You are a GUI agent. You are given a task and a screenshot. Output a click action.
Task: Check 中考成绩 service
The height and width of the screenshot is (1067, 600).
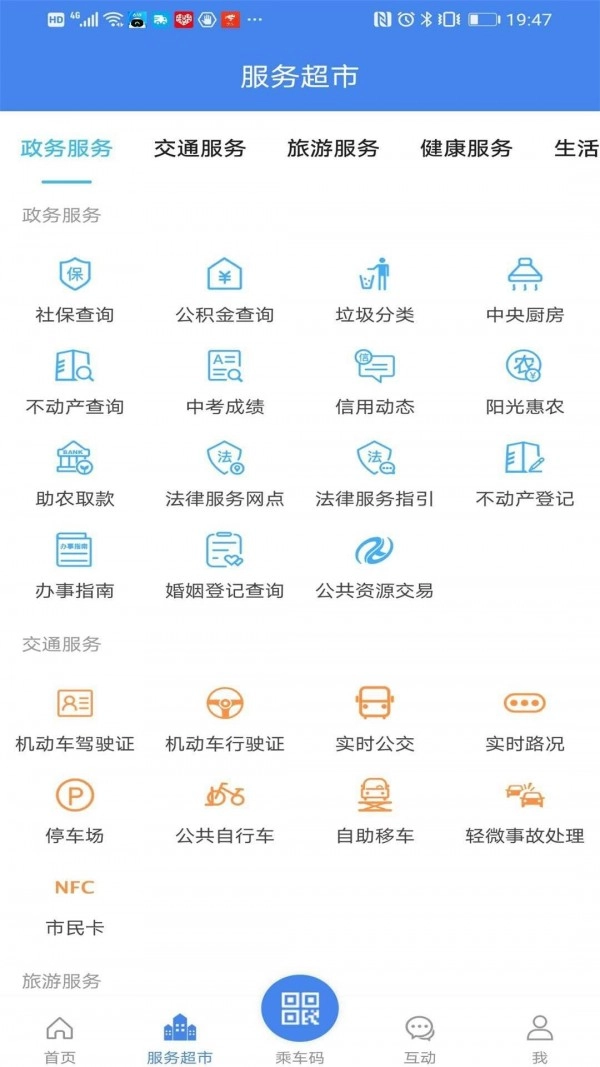tap(225, 380)
